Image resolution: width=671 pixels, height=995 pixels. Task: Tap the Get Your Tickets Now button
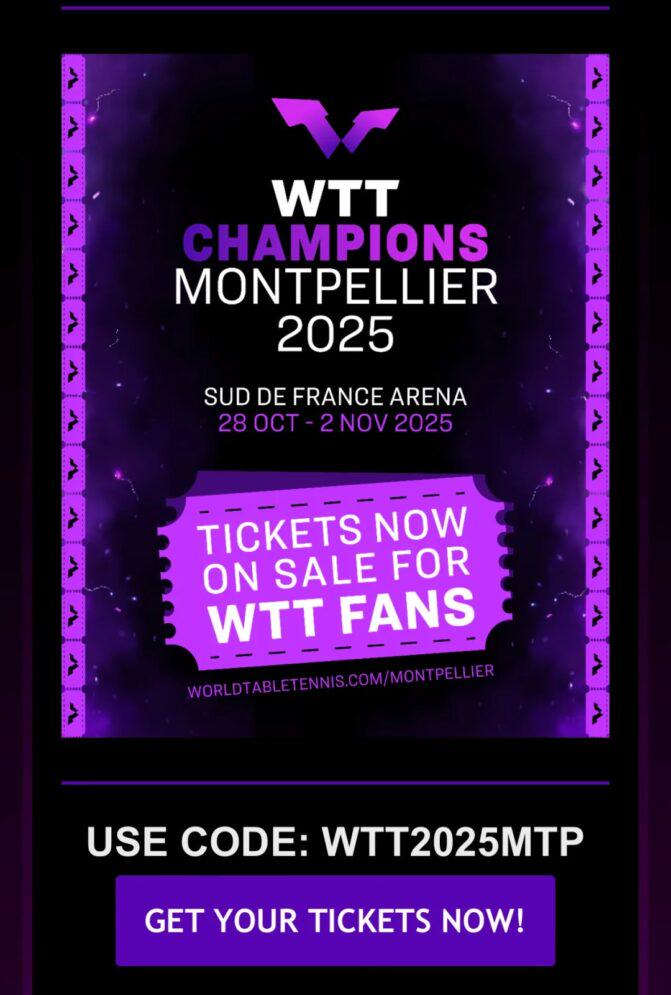(335, 920)
